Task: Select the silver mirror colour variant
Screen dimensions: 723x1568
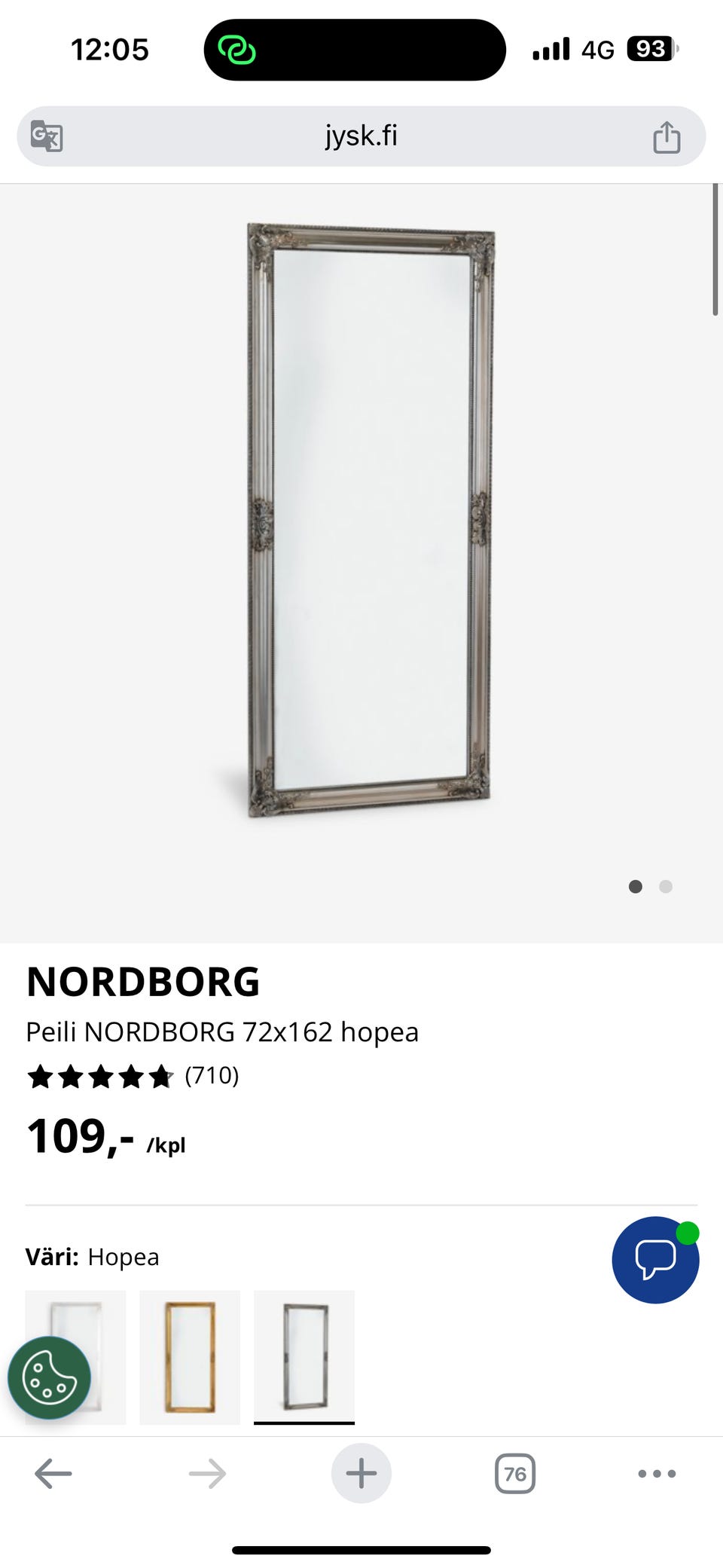Action: 304,1356
